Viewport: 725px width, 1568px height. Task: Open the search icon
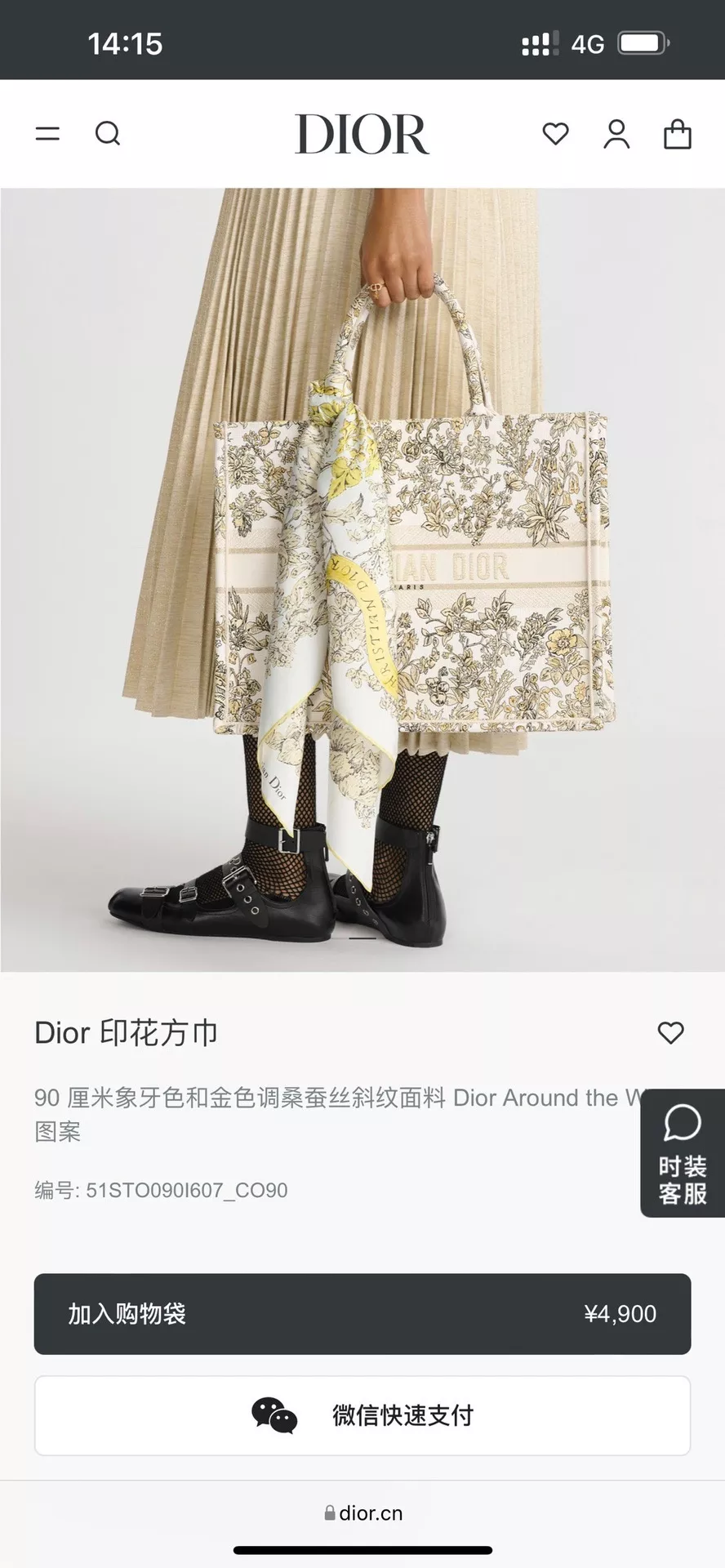(108, 134)
